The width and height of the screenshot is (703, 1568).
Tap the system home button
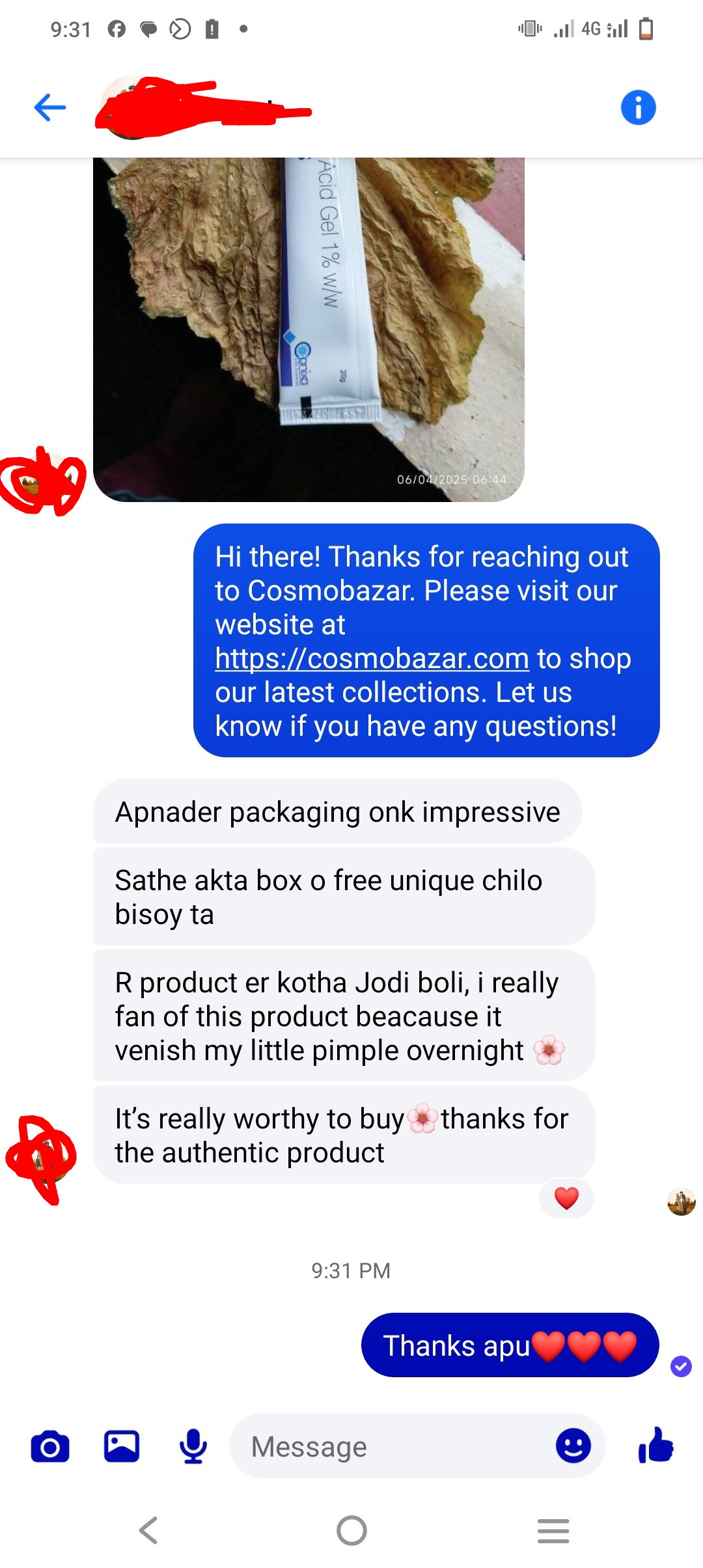tap(351, 1530)
